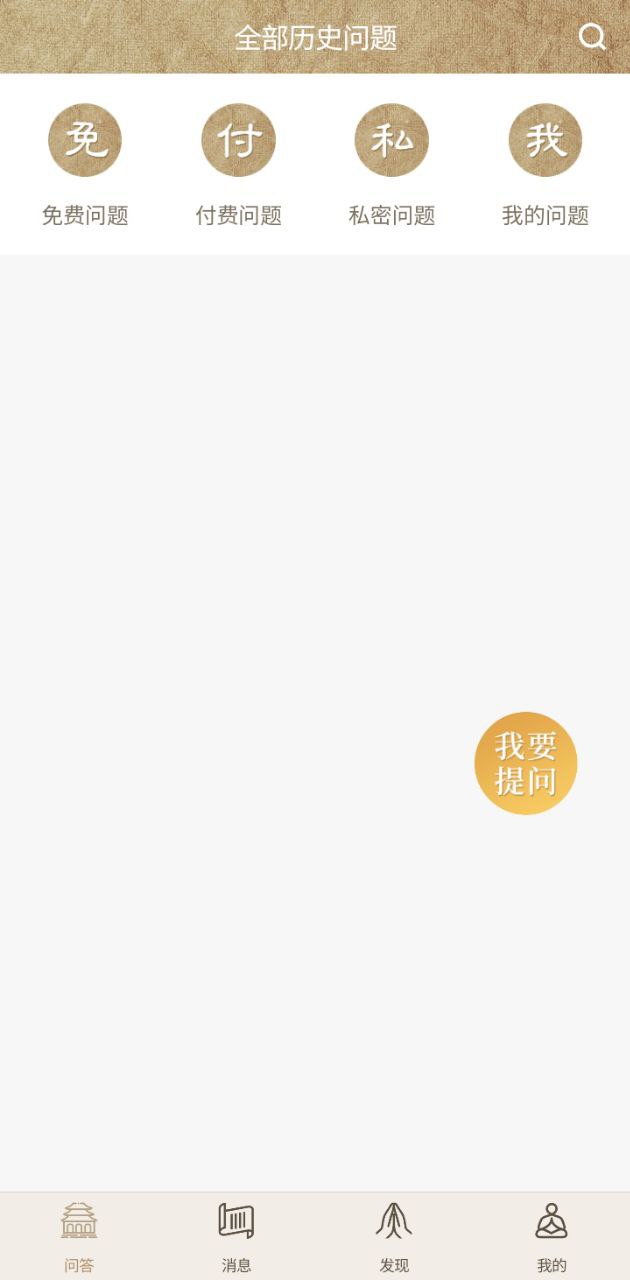The image size is (630, 1280).
Task: Open the search icon in the header
Action: click(592, 37)
